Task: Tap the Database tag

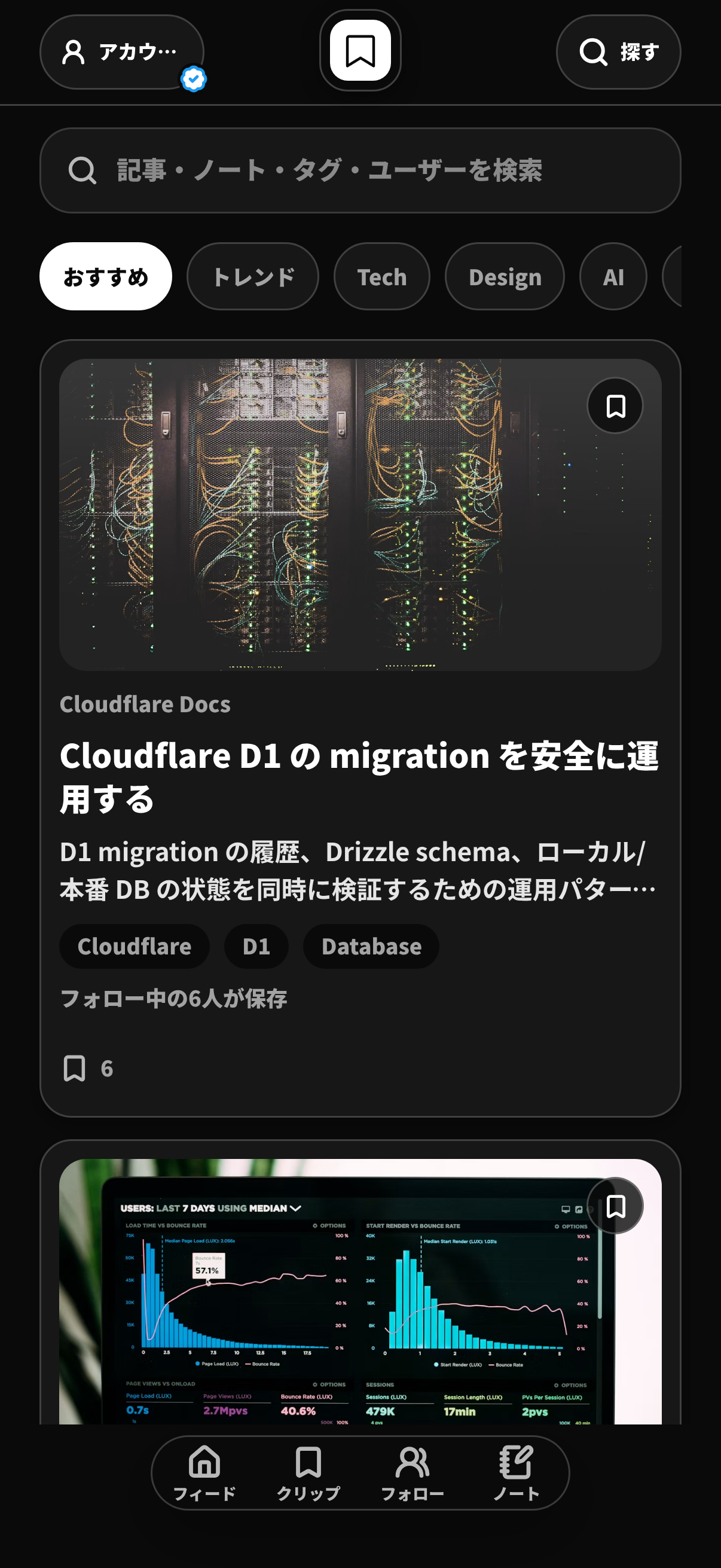Action: tap(371, 947)
